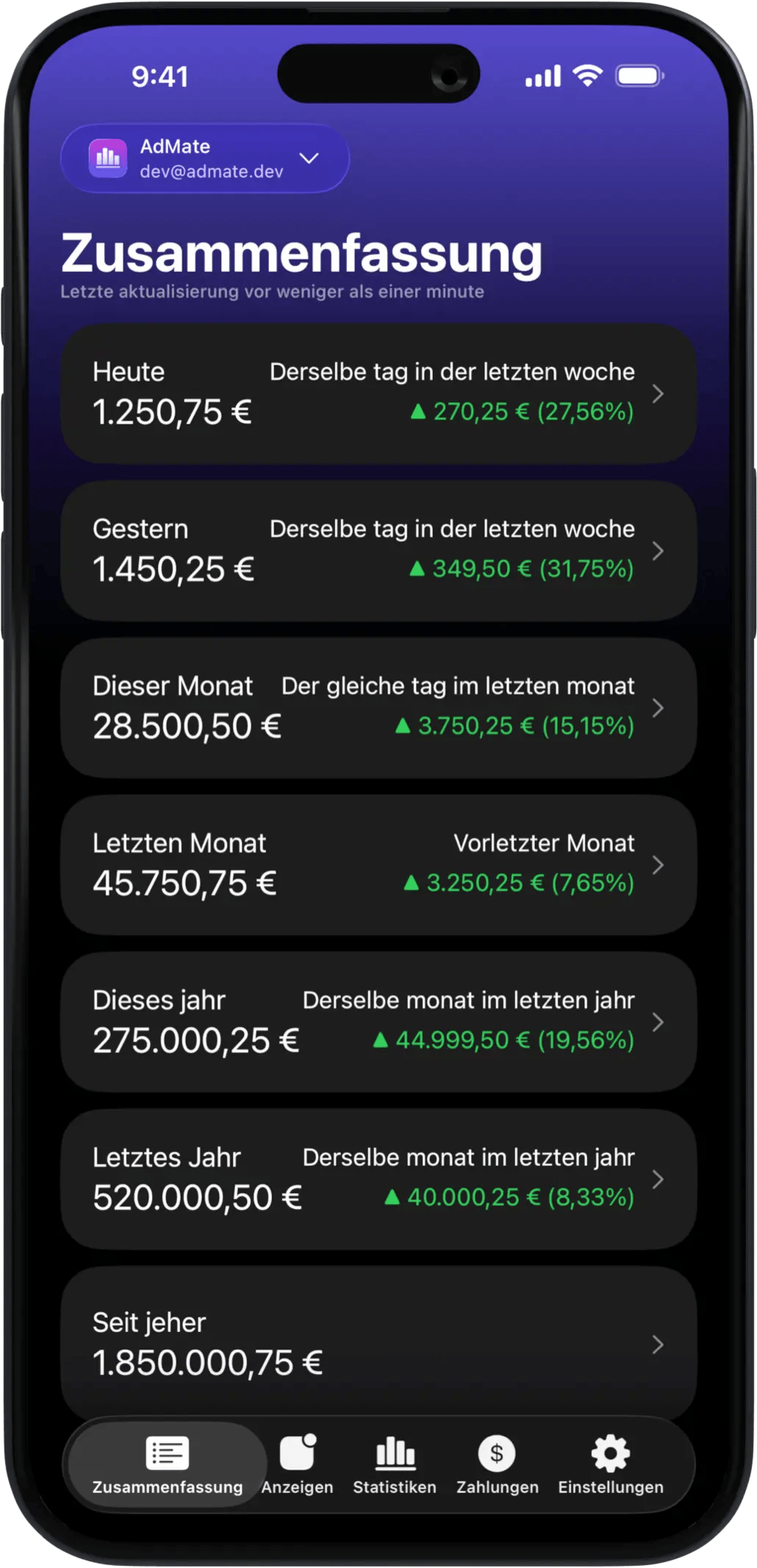This screenshot has height=1568, width=757.
Task: Show Seit jeher total earnings
Action: pos(378,1344)
